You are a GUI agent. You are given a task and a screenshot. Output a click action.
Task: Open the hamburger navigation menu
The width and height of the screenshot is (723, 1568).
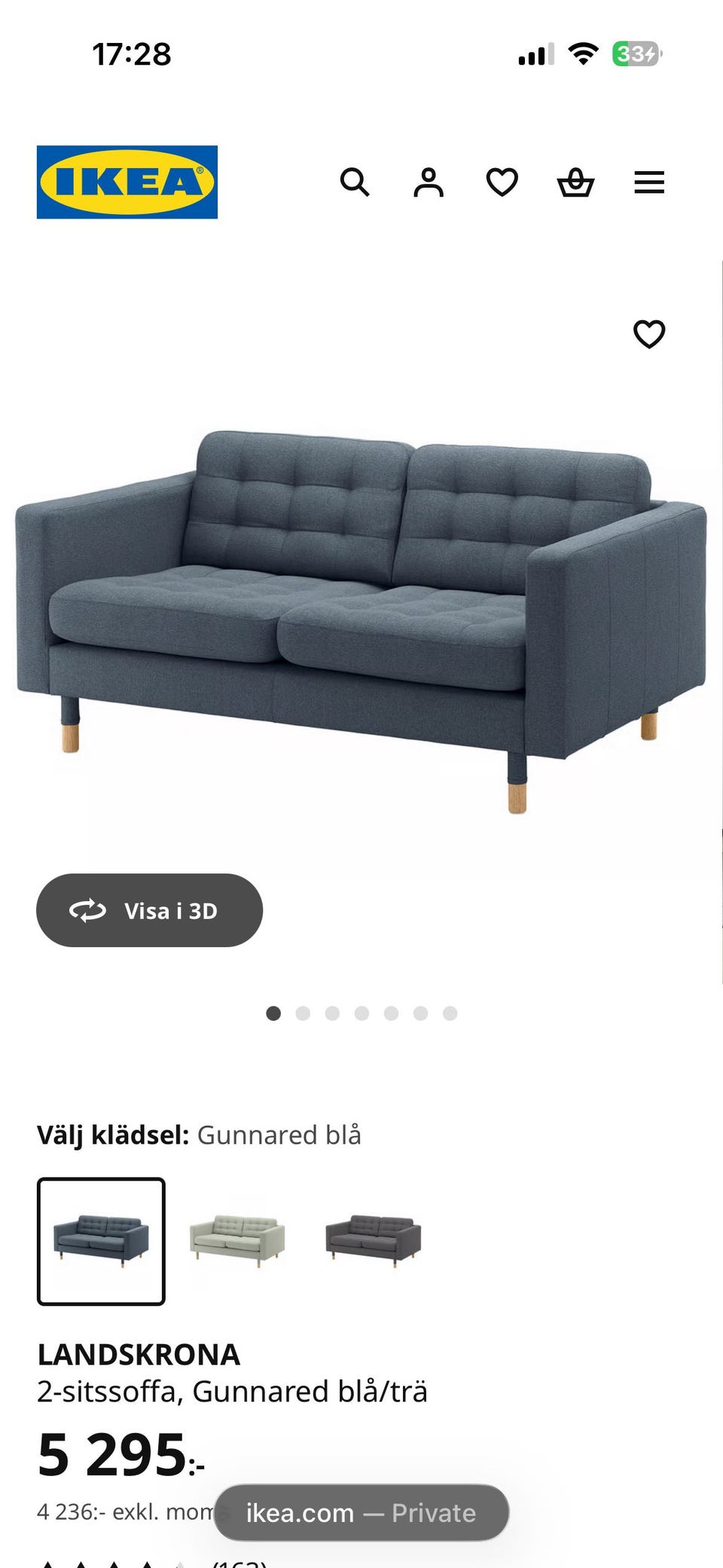(648, 182)
